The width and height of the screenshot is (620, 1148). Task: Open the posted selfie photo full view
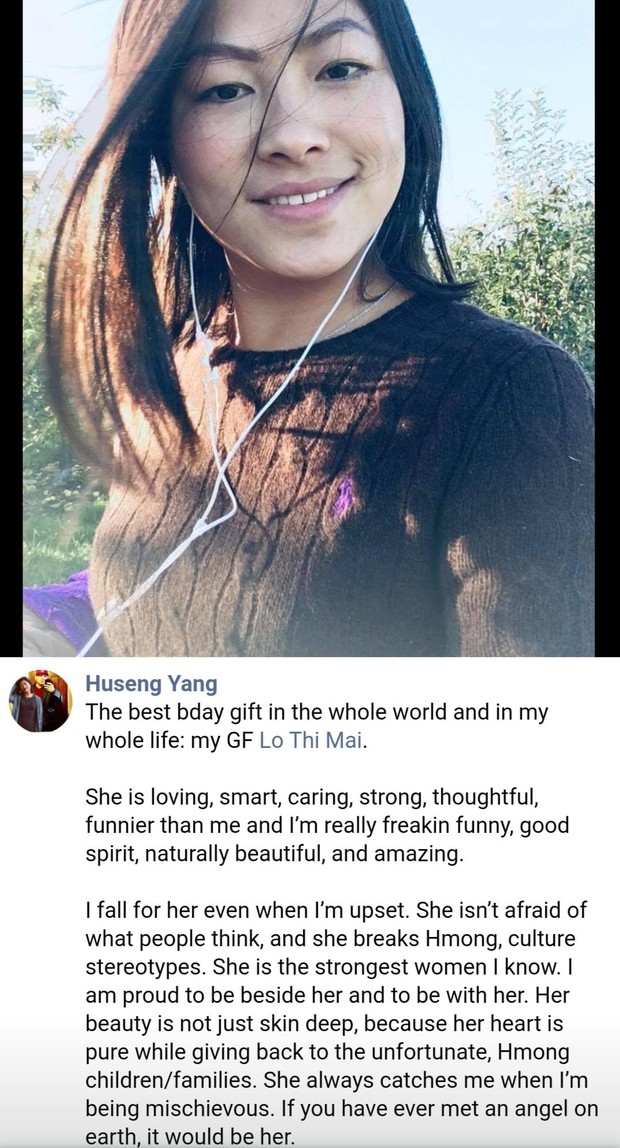point(308,328)
